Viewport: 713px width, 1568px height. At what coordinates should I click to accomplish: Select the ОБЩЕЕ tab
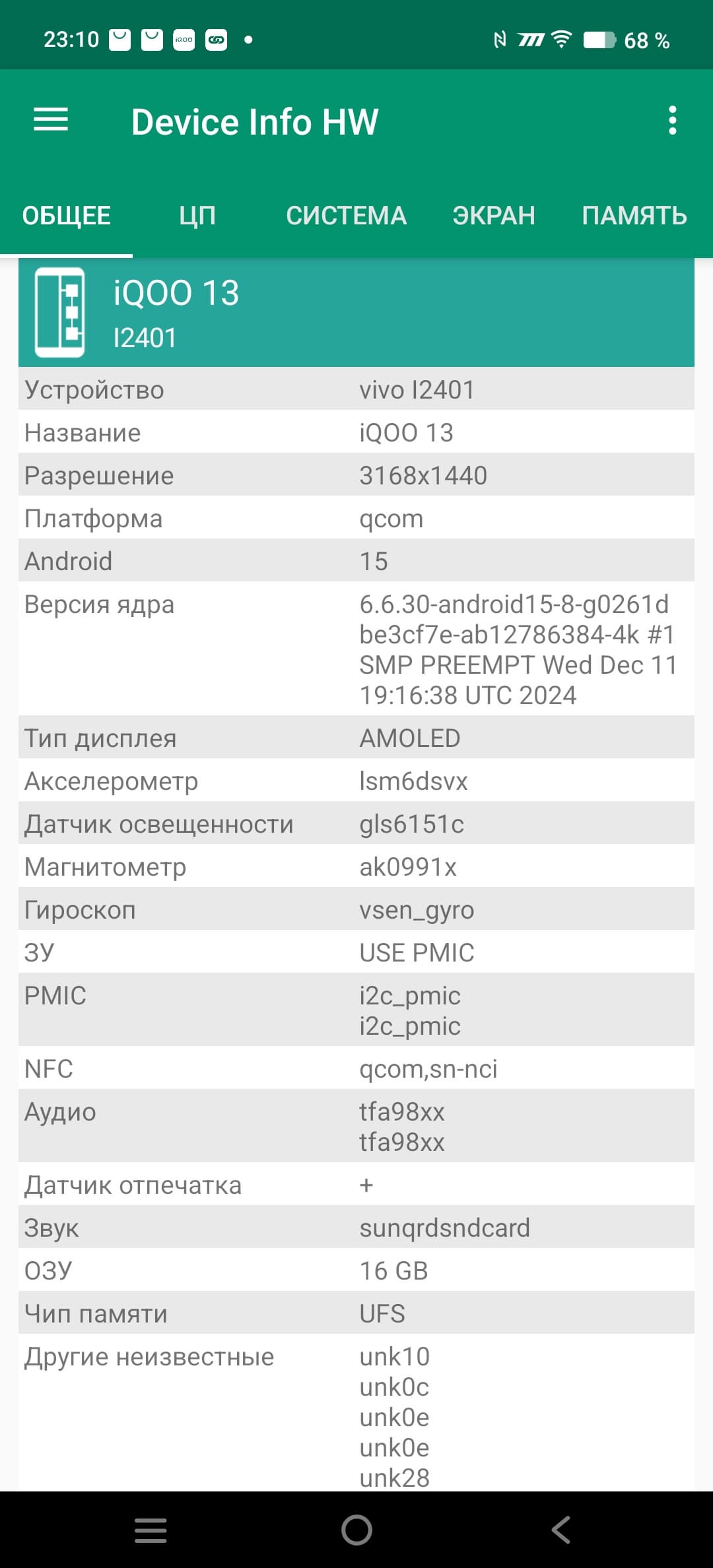(x=66, y=216)
